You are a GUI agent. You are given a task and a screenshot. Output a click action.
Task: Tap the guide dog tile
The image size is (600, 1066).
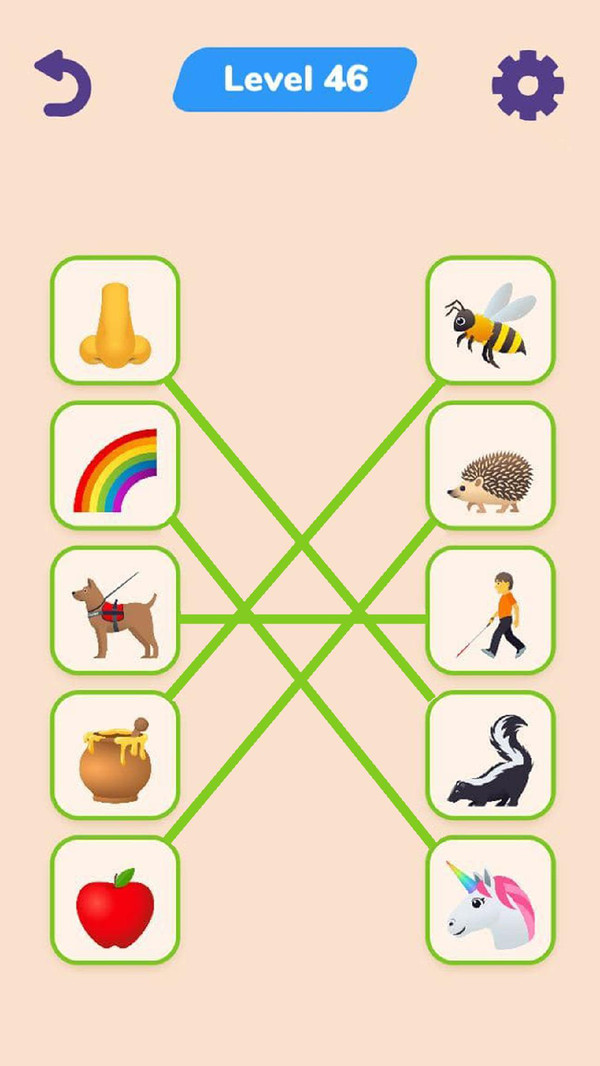click(x=115, y=610)
